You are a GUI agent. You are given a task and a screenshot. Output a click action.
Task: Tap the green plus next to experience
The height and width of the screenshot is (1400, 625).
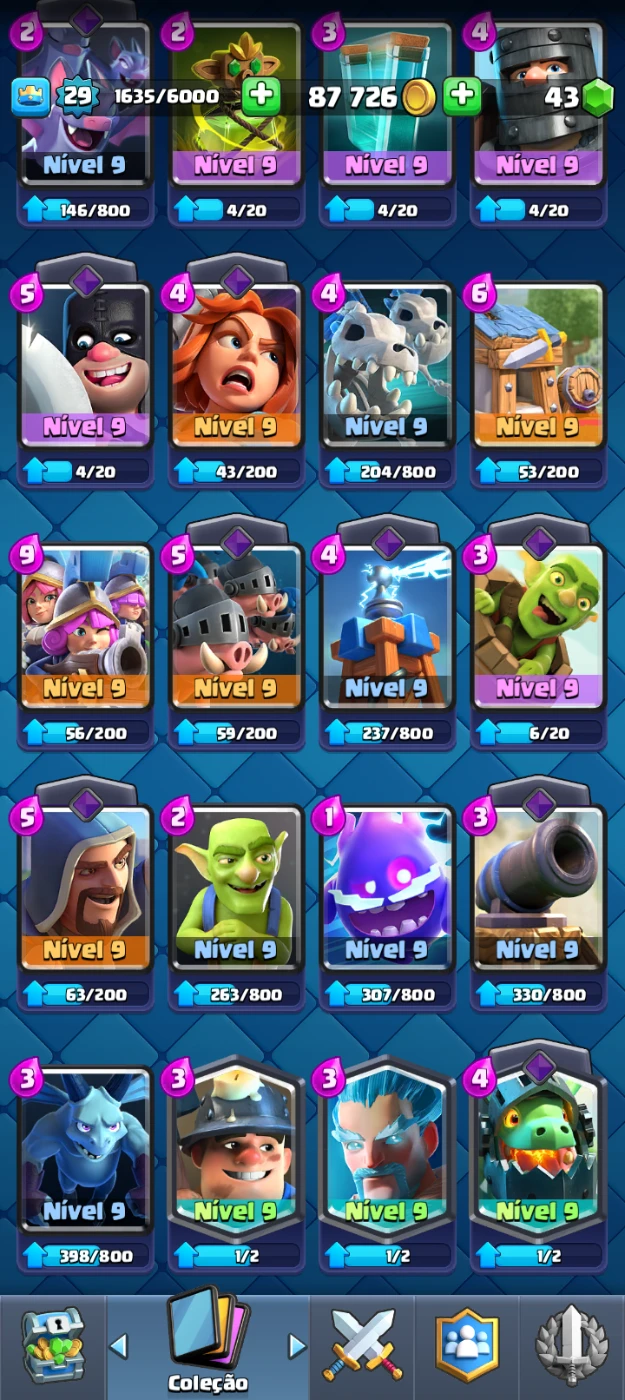coord(260,97)
